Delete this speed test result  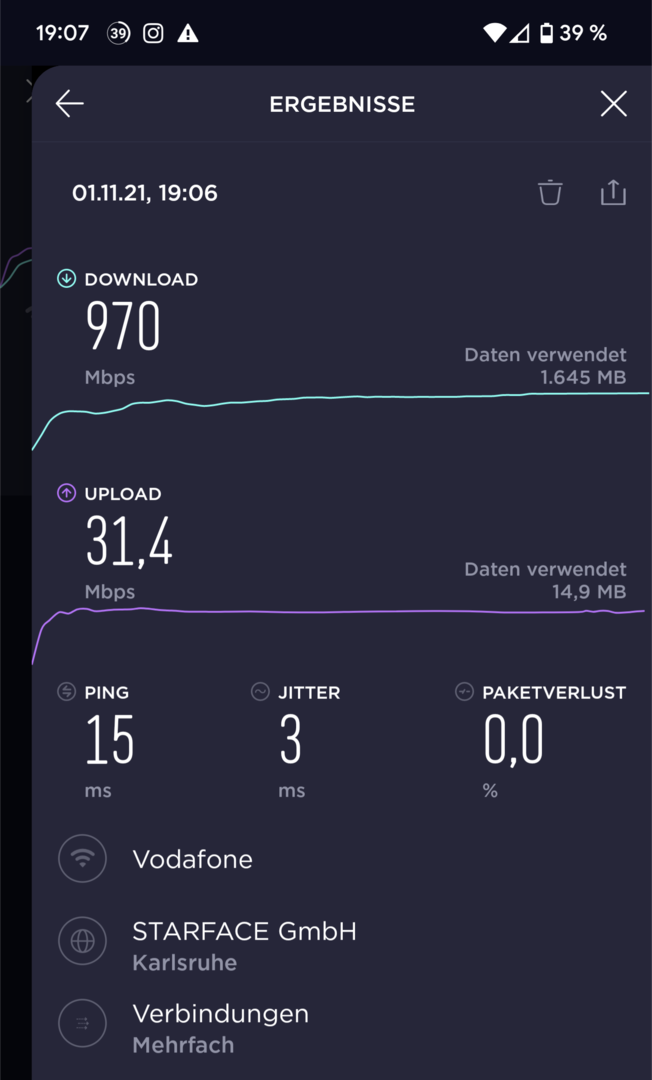(549, 193)
